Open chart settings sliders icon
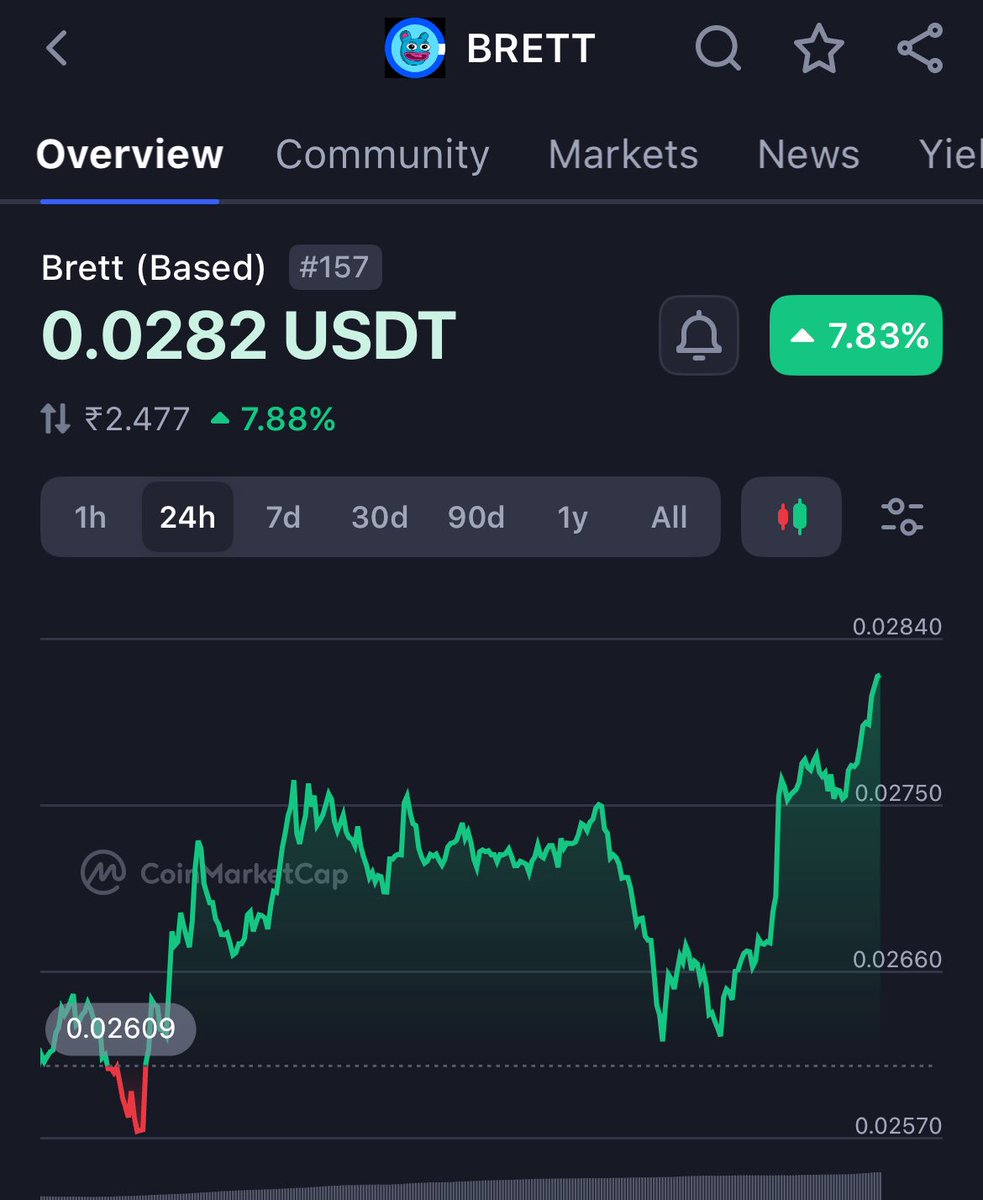This screenshot has width=983, height=1200. (x=902, y=517)
